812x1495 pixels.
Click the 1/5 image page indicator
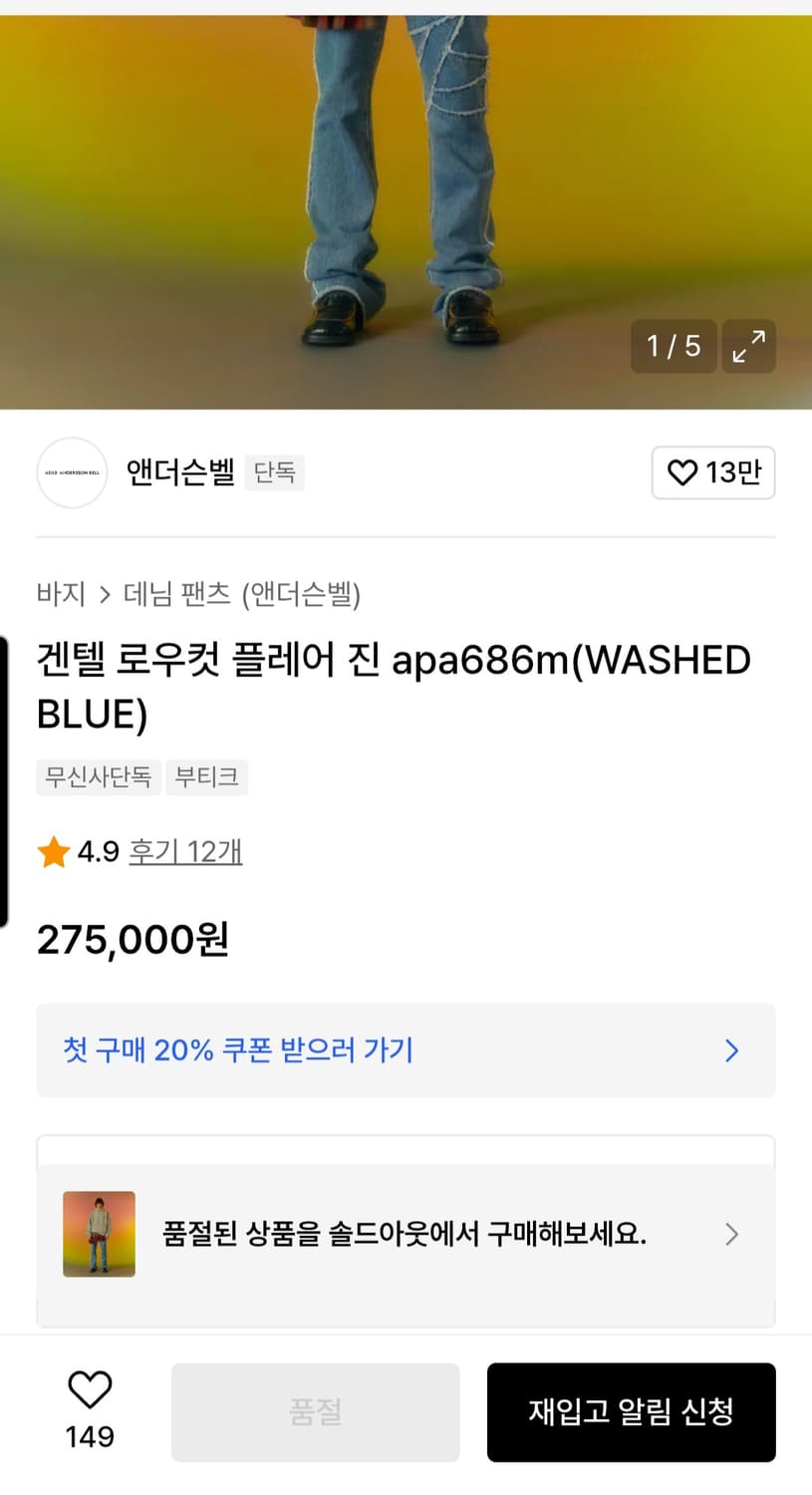click(674, 346)
